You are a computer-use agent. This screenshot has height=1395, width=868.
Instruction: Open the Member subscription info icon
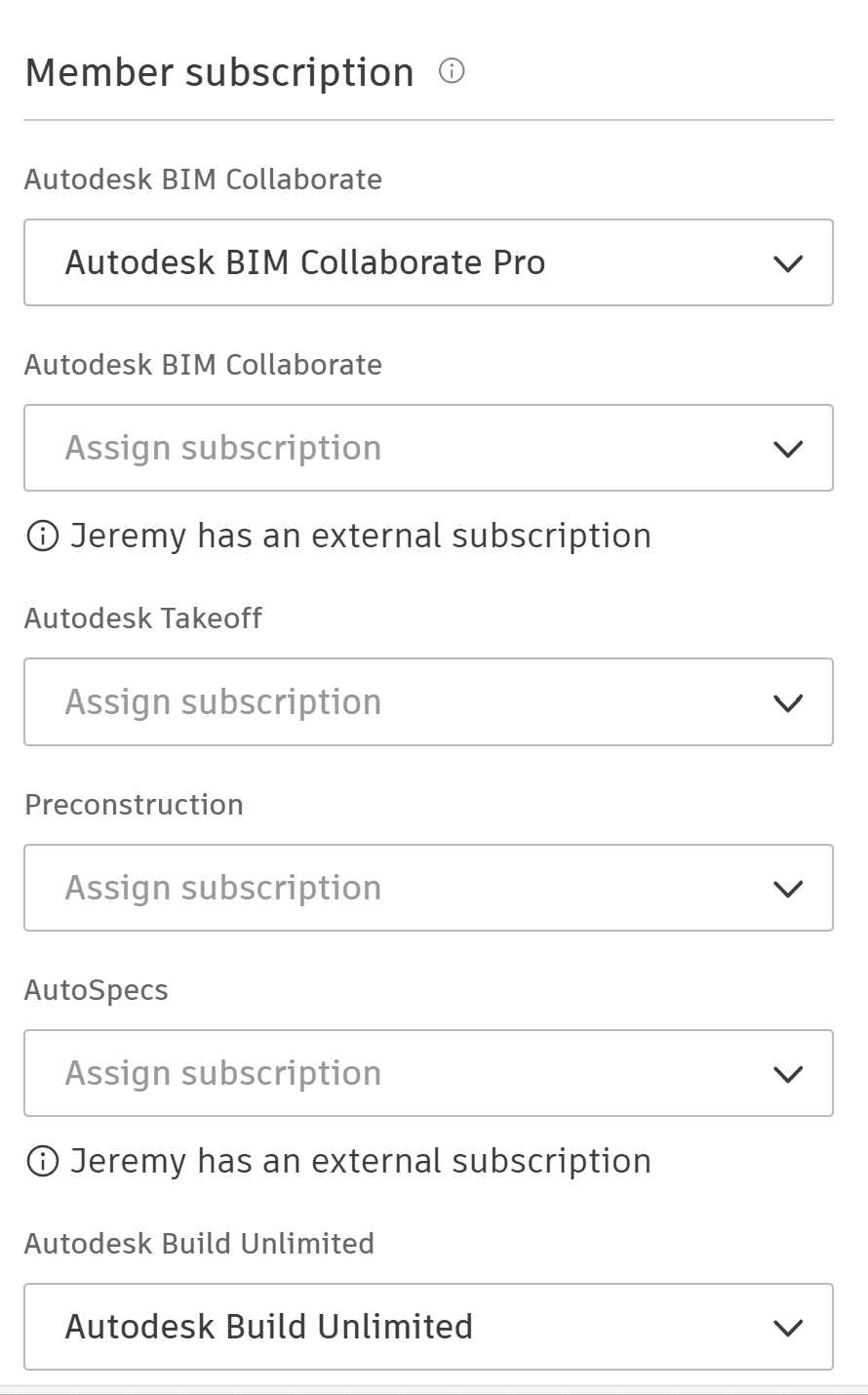click(452, 71)
